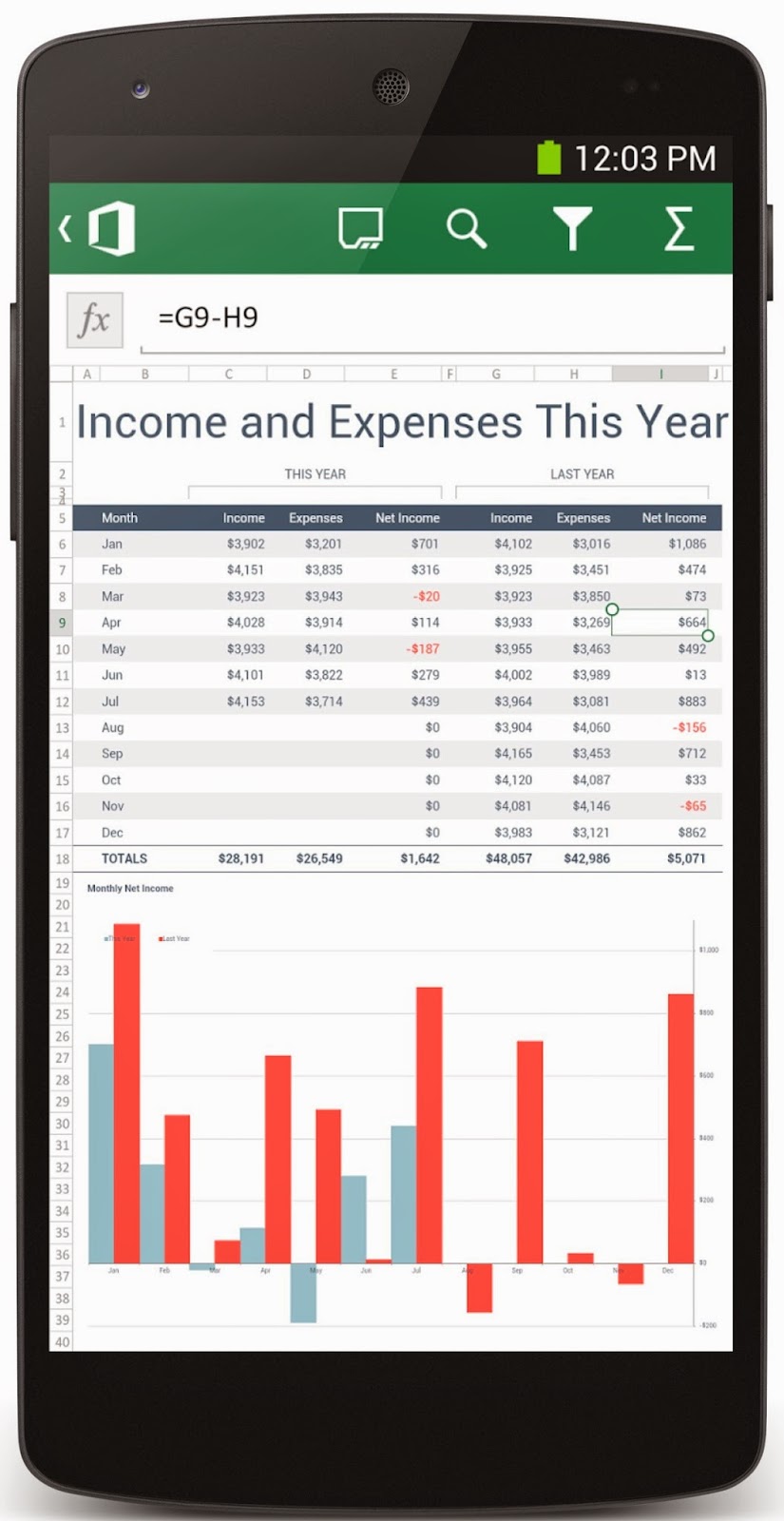Screen dimensions: 784x1521
Task: Select column I header to highlight the column
Action: tap(660, 374)
